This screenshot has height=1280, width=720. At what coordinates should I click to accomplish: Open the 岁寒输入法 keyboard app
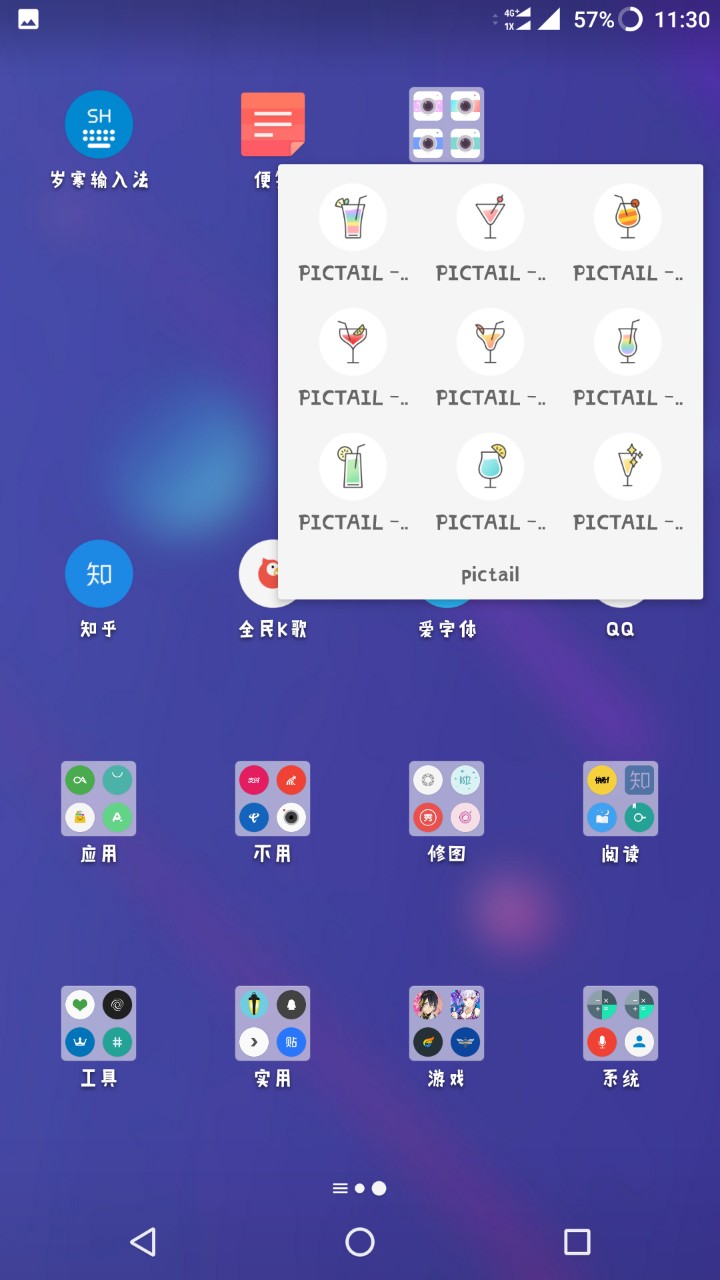[x=99, y=125]
